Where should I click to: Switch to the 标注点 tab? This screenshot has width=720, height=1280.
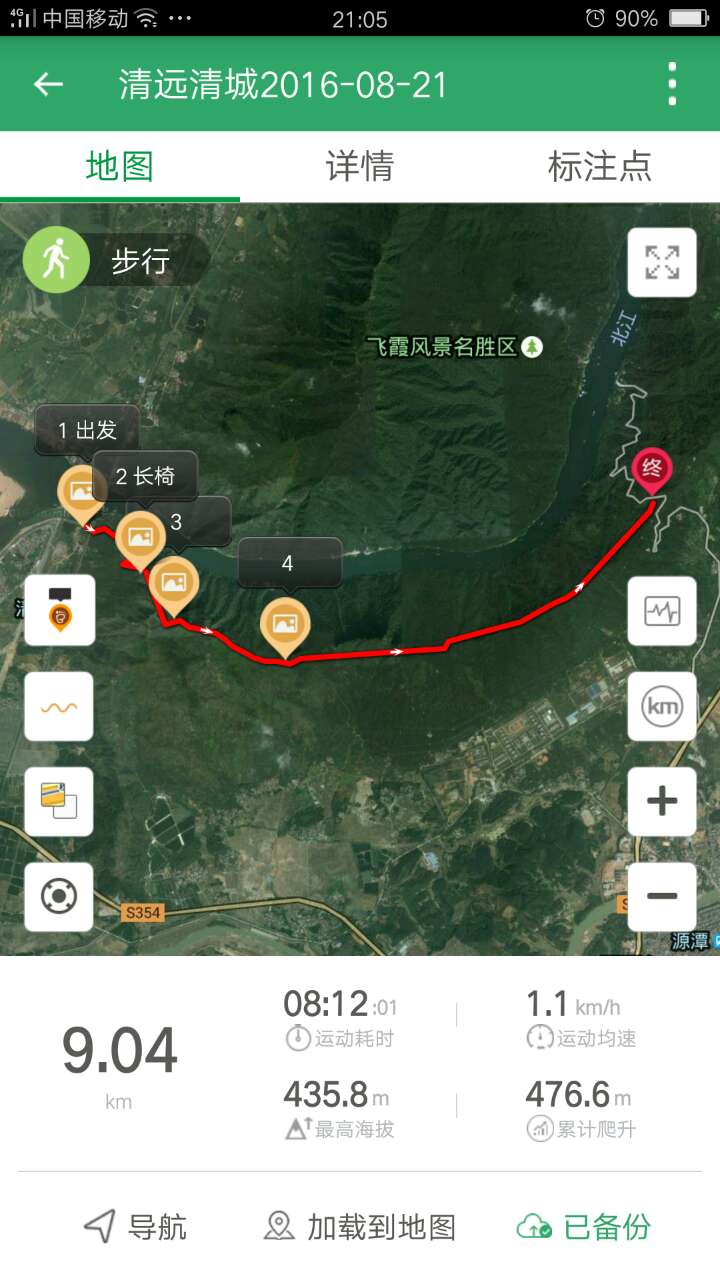599,166
